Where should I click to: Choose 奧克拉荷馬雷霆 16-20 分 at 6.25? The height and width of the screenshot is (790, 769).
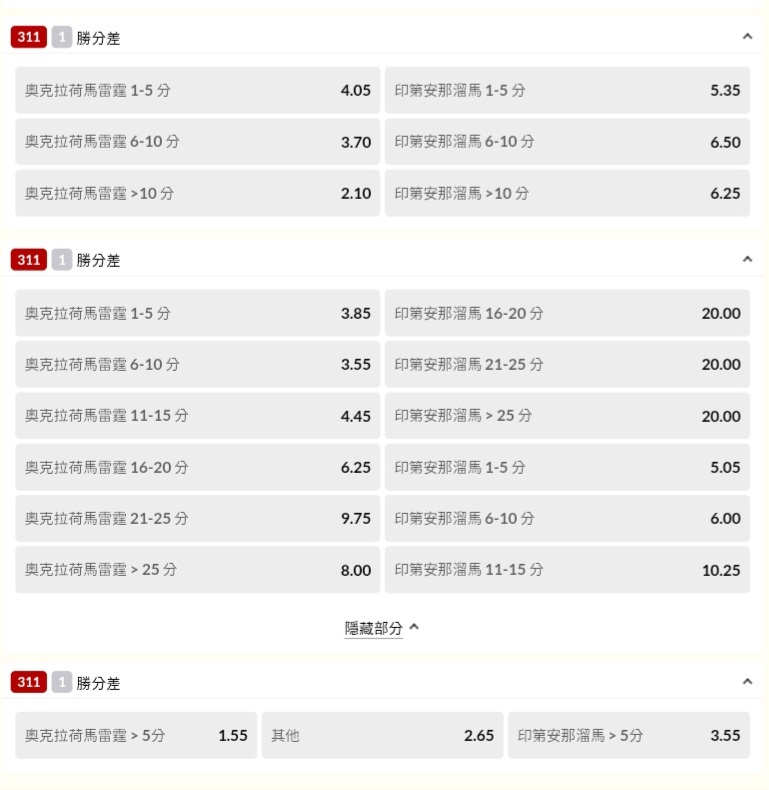[x=197, y=467]
